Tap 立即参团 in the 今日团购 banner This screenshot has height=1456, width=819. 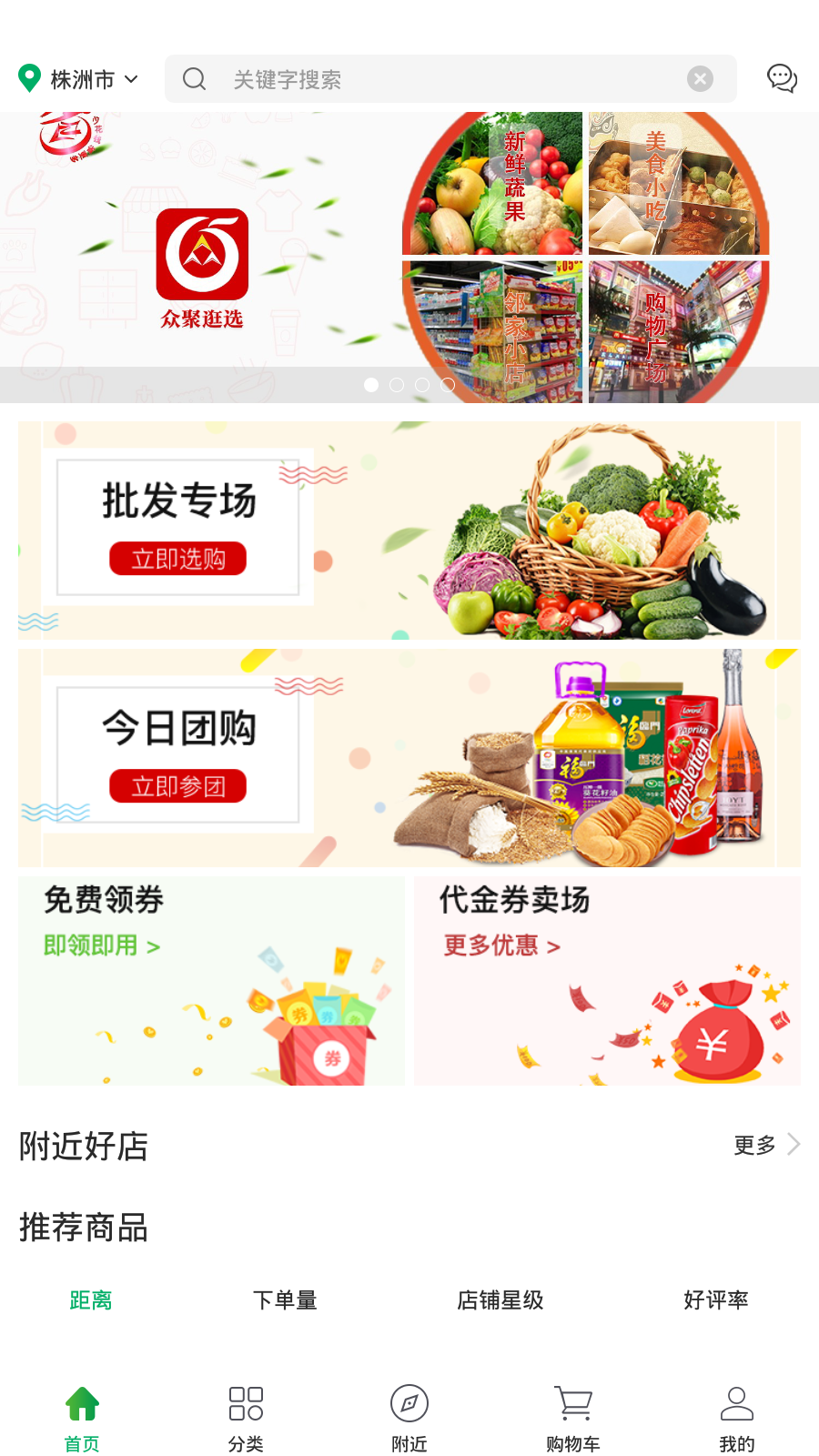pos(178,786)
